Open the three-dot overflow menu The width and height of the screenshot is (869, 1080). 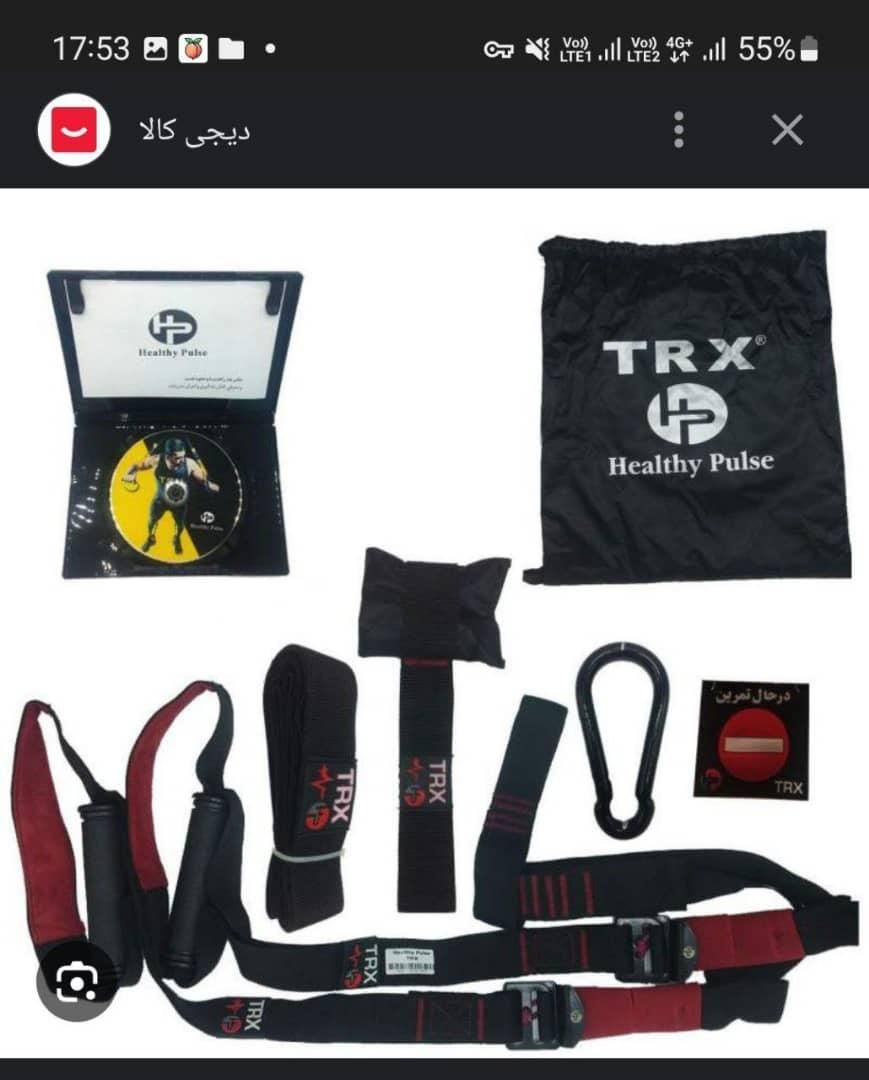coord(679,130)
